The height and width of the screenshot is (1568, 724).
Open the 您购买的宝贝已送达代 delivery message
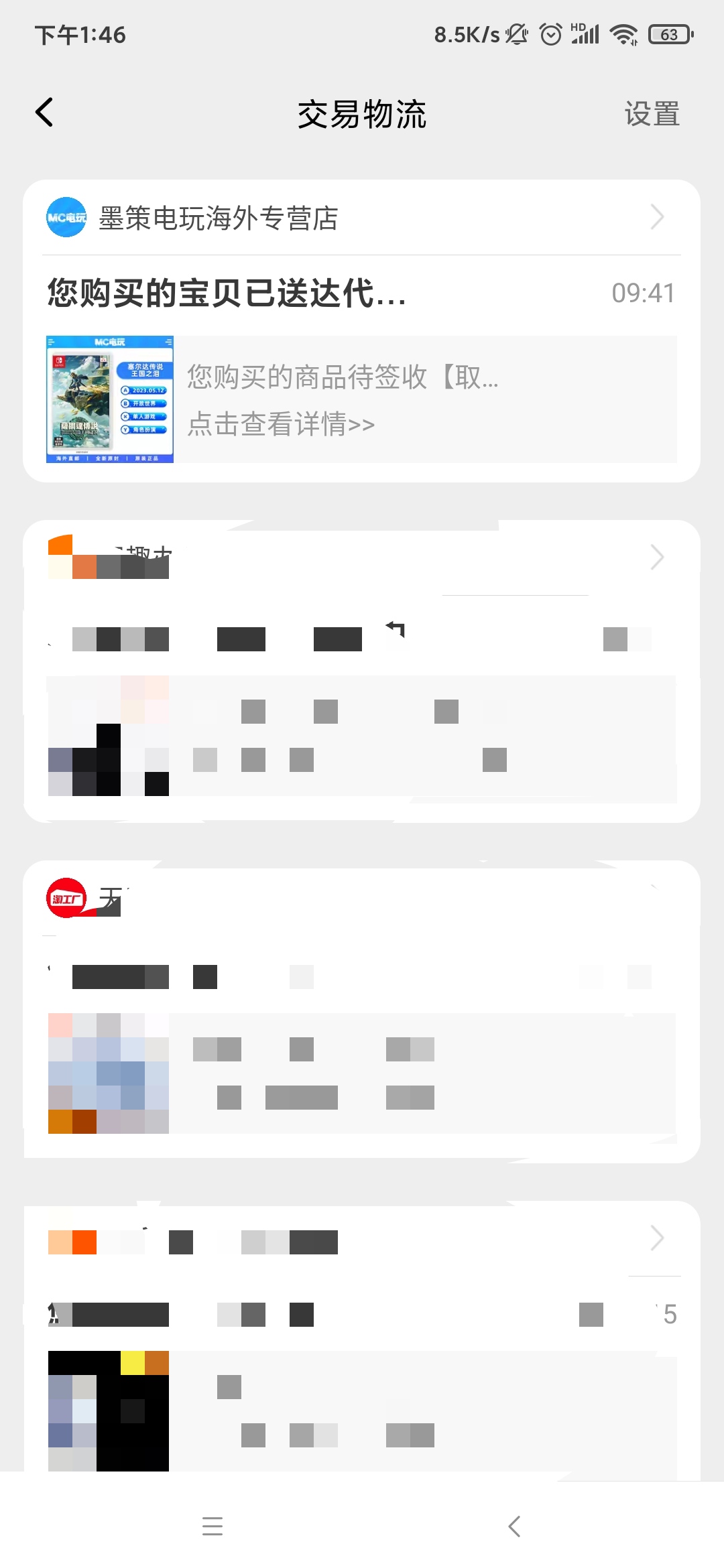click(x=228, y=293)
